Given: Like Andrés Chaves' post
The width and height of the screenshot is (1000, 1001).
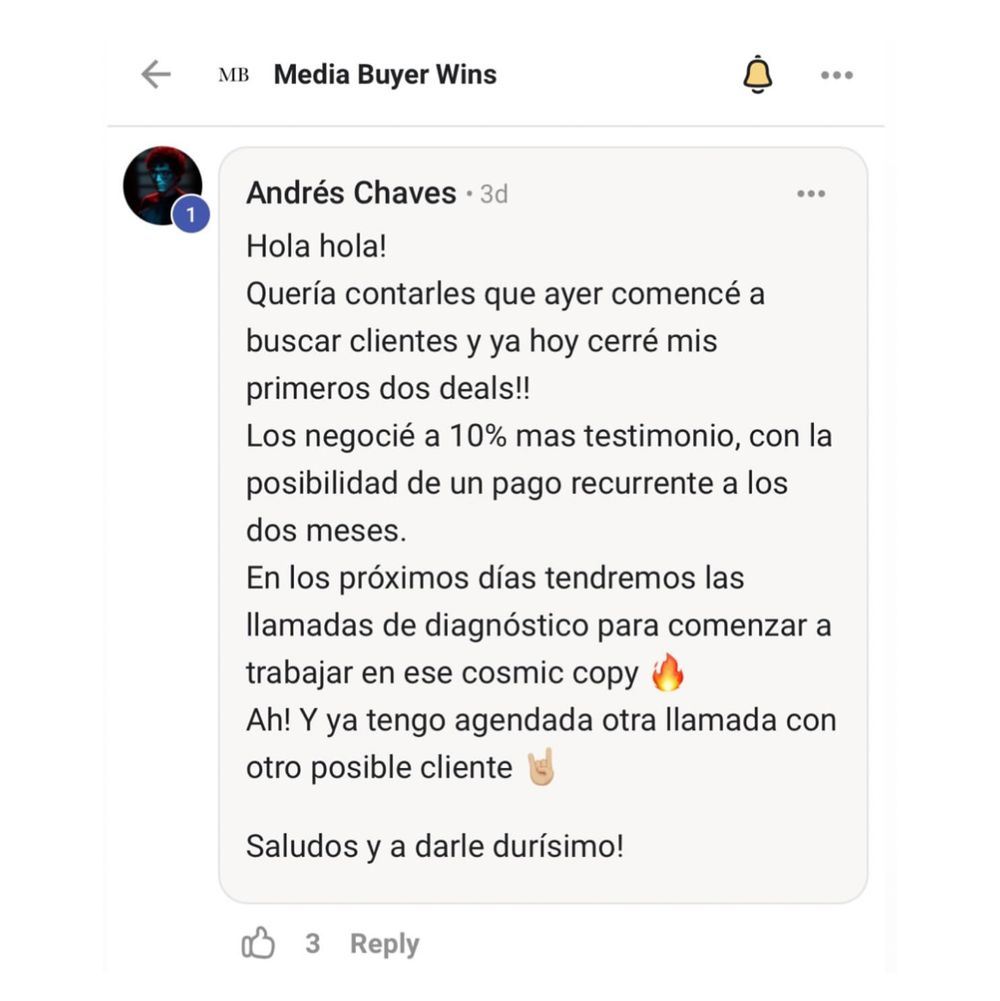Looking at the screenshot, I should click(x=258, y=943).
